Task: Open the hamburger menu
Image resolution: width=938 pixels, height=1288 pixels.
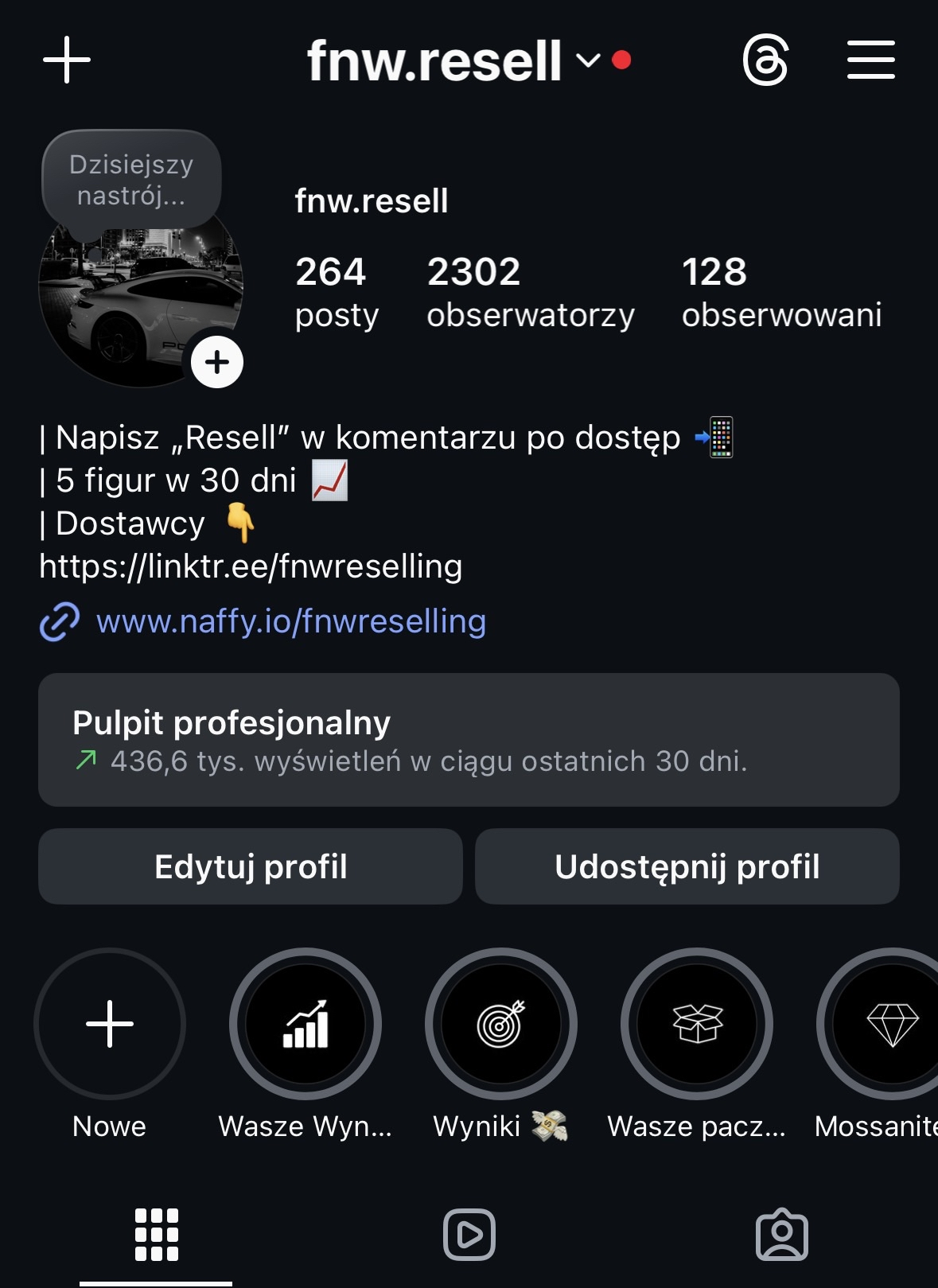Action: 870,60
